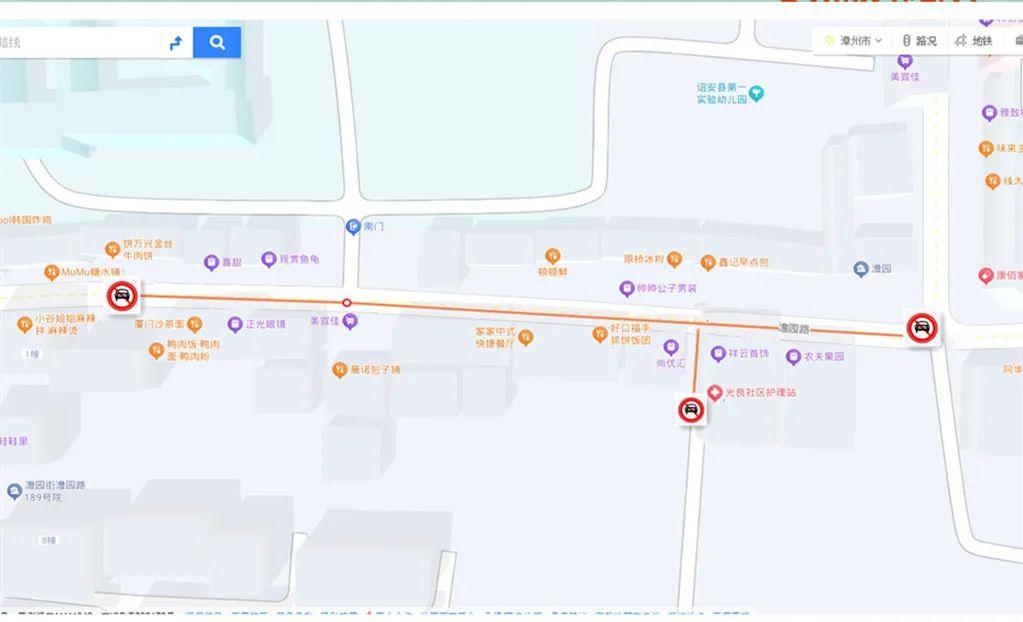Expand the 漳州市 city dropdown
Image resolution: width=1023 pixels, height=622 pixels.
pos(853,41)
